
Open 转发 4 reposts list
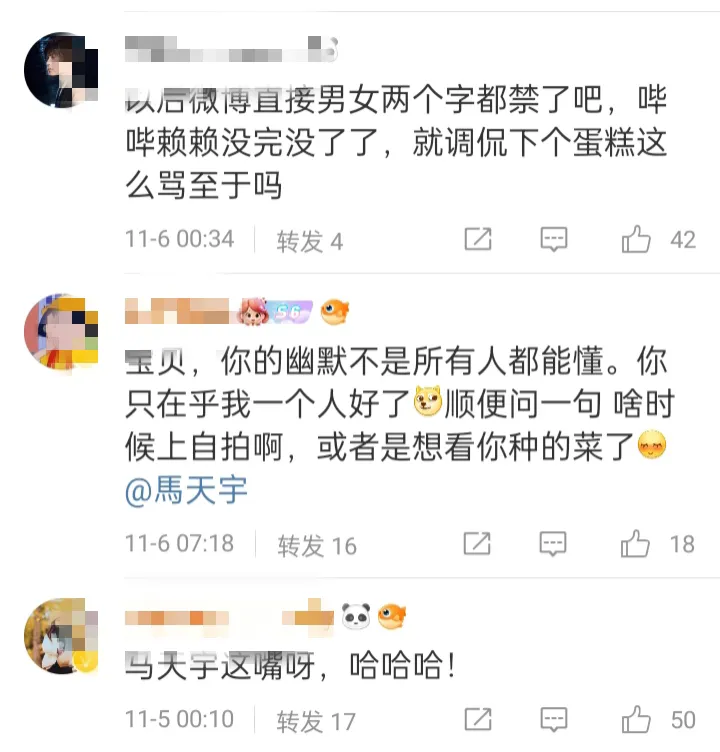point(310,241)
